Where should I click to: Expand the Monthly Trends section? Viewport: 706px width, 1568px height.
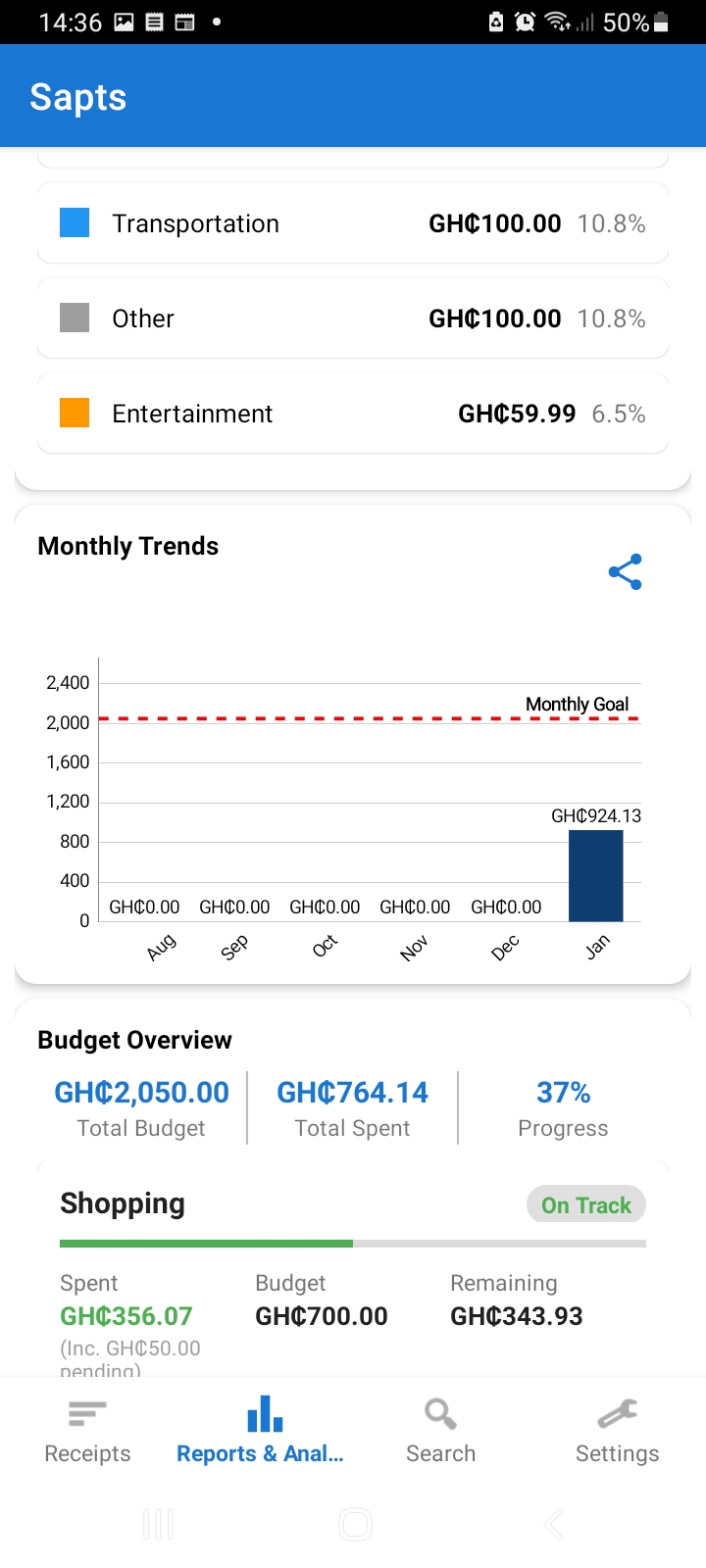(127, 546)
